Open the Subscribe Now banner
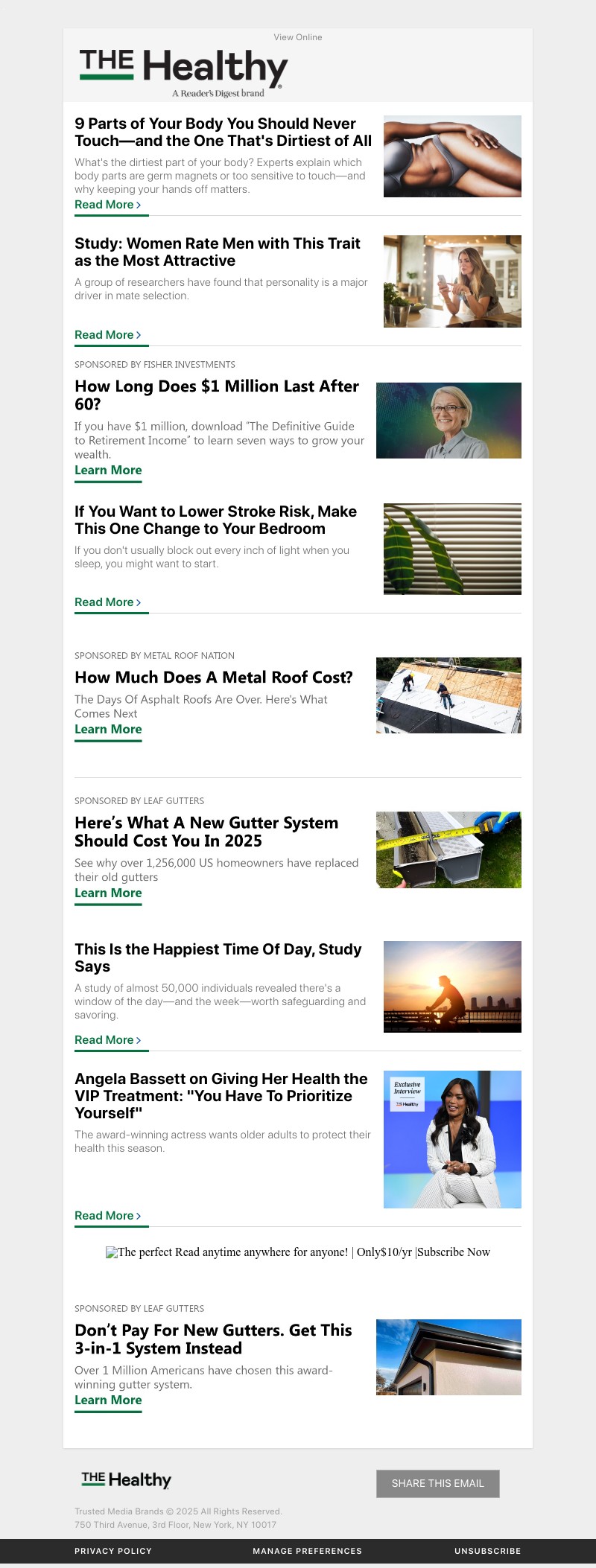This screenshot has height=1568, width=596. pyautogui.click(x=298, y=1252)
